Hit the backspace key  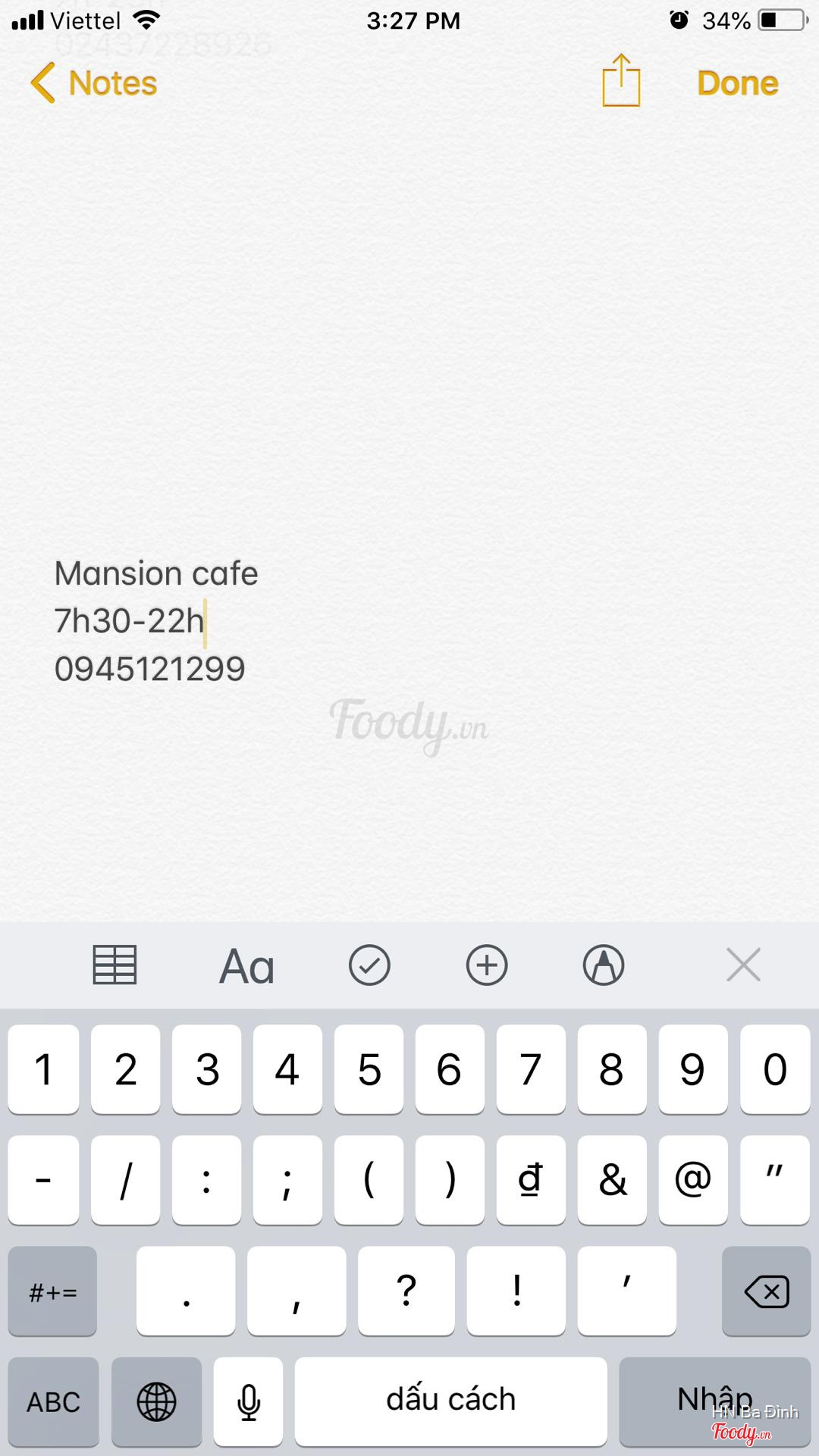[x=767, y=1291]
